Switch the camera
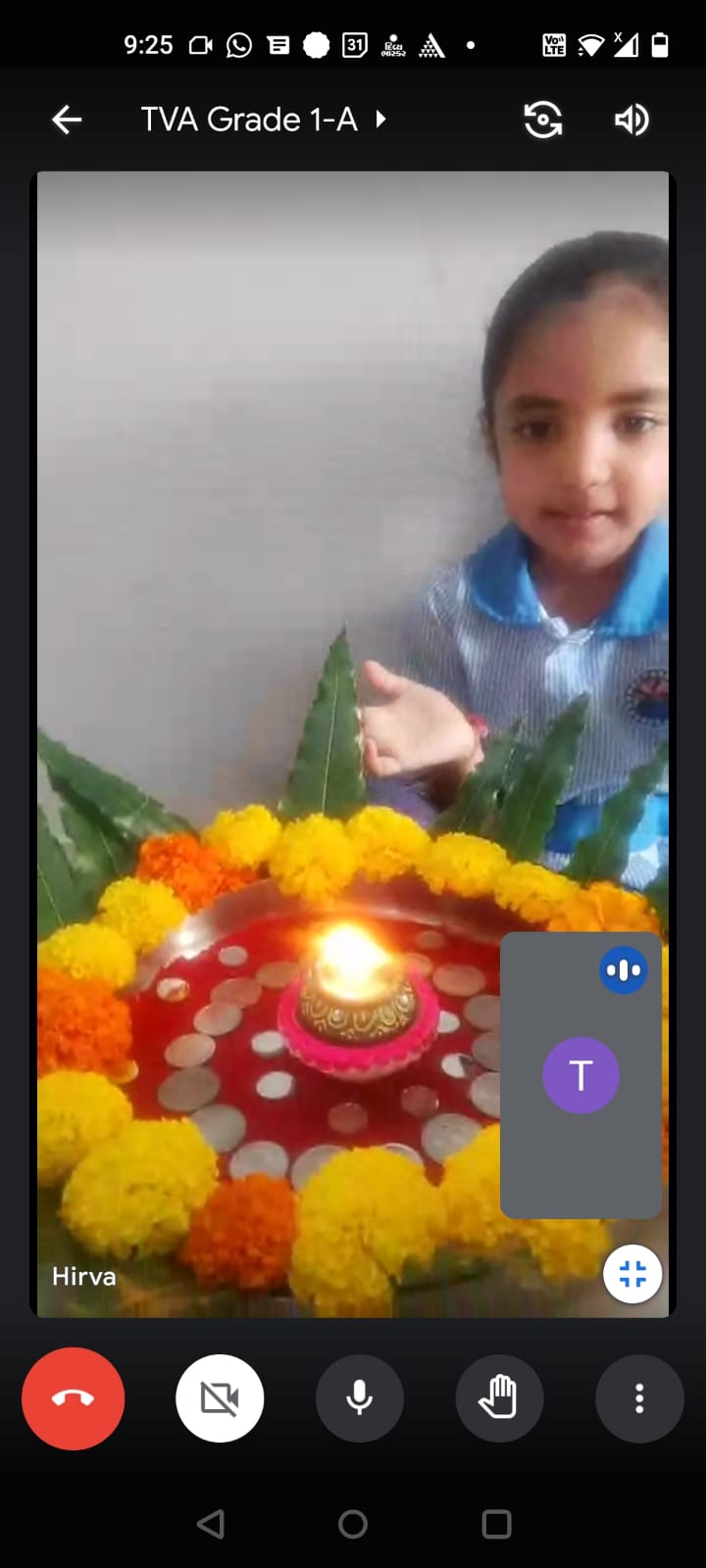 coord(542,120)
